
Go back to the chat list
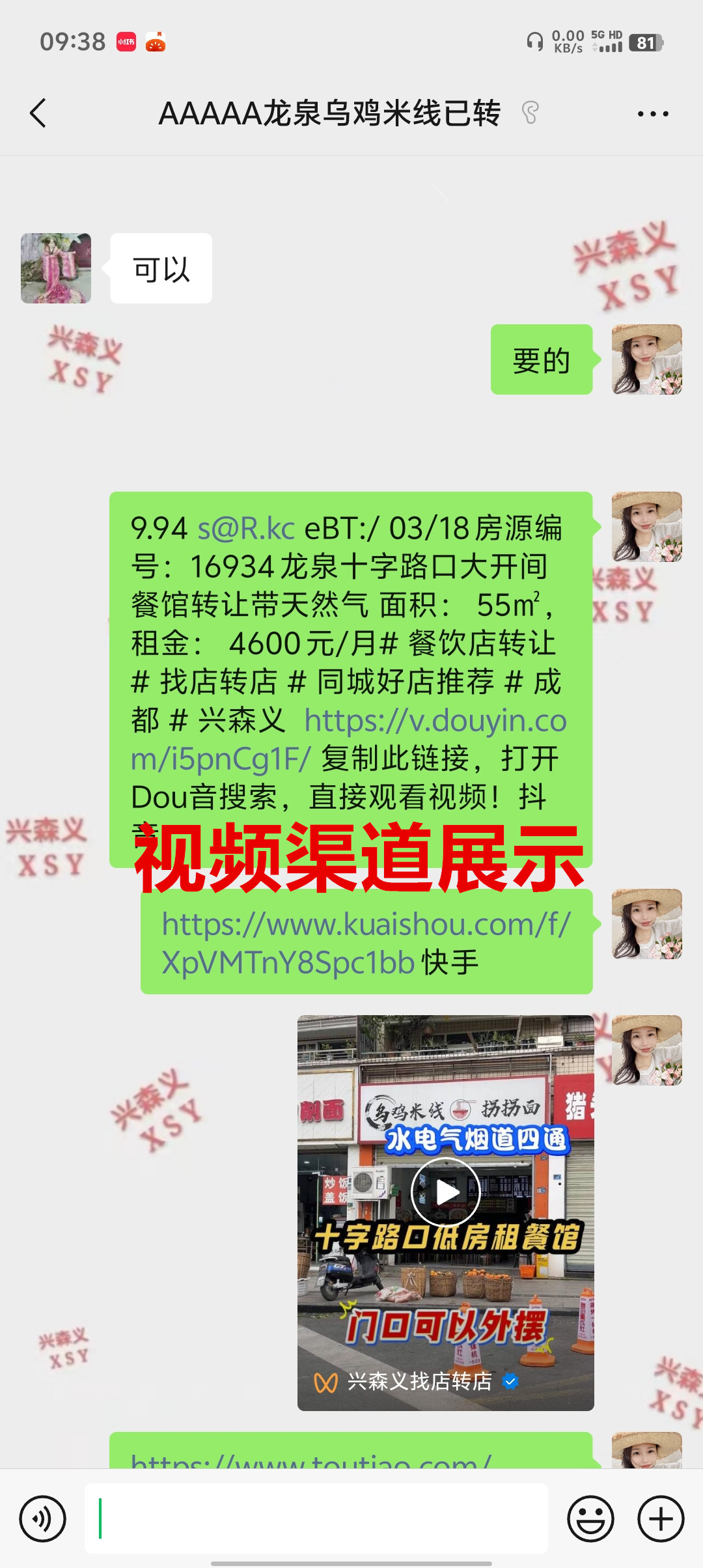click(38, 113)
